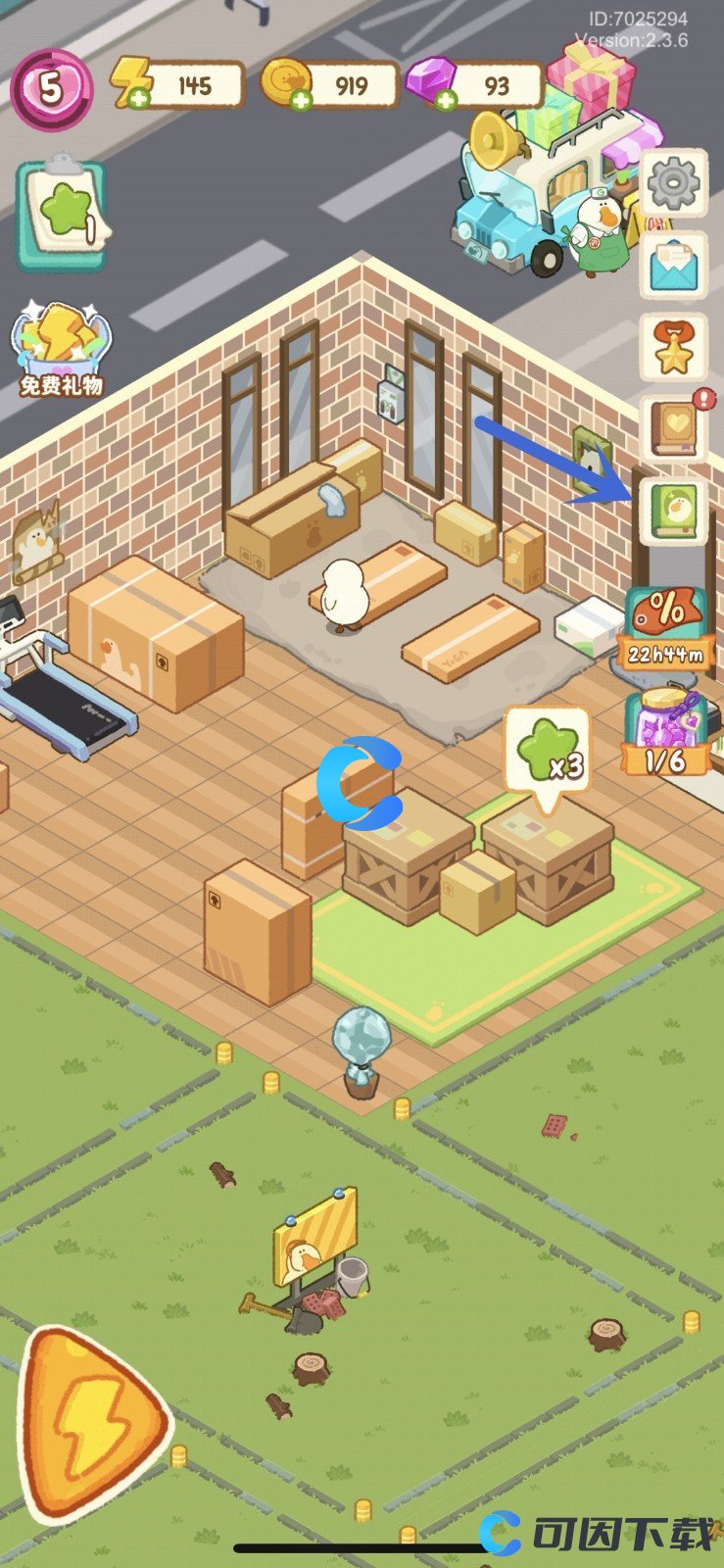The width and height of the screenshot is (724, 1568).
Task: Open the mail envelope inbox
Action: coord(673,265)
